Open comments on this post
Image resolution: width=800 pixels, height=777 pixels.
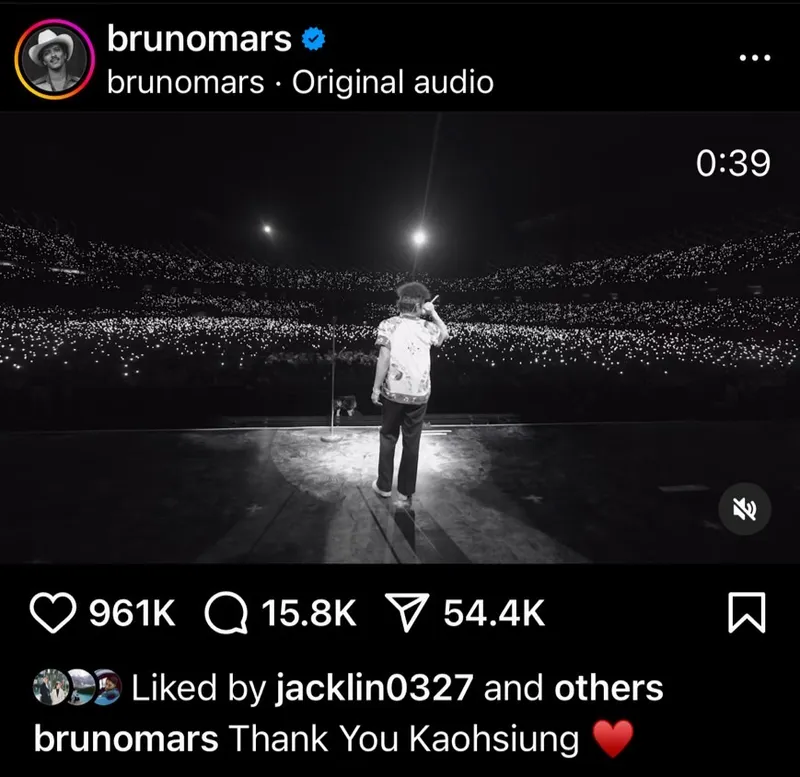[x=226, y=613]
